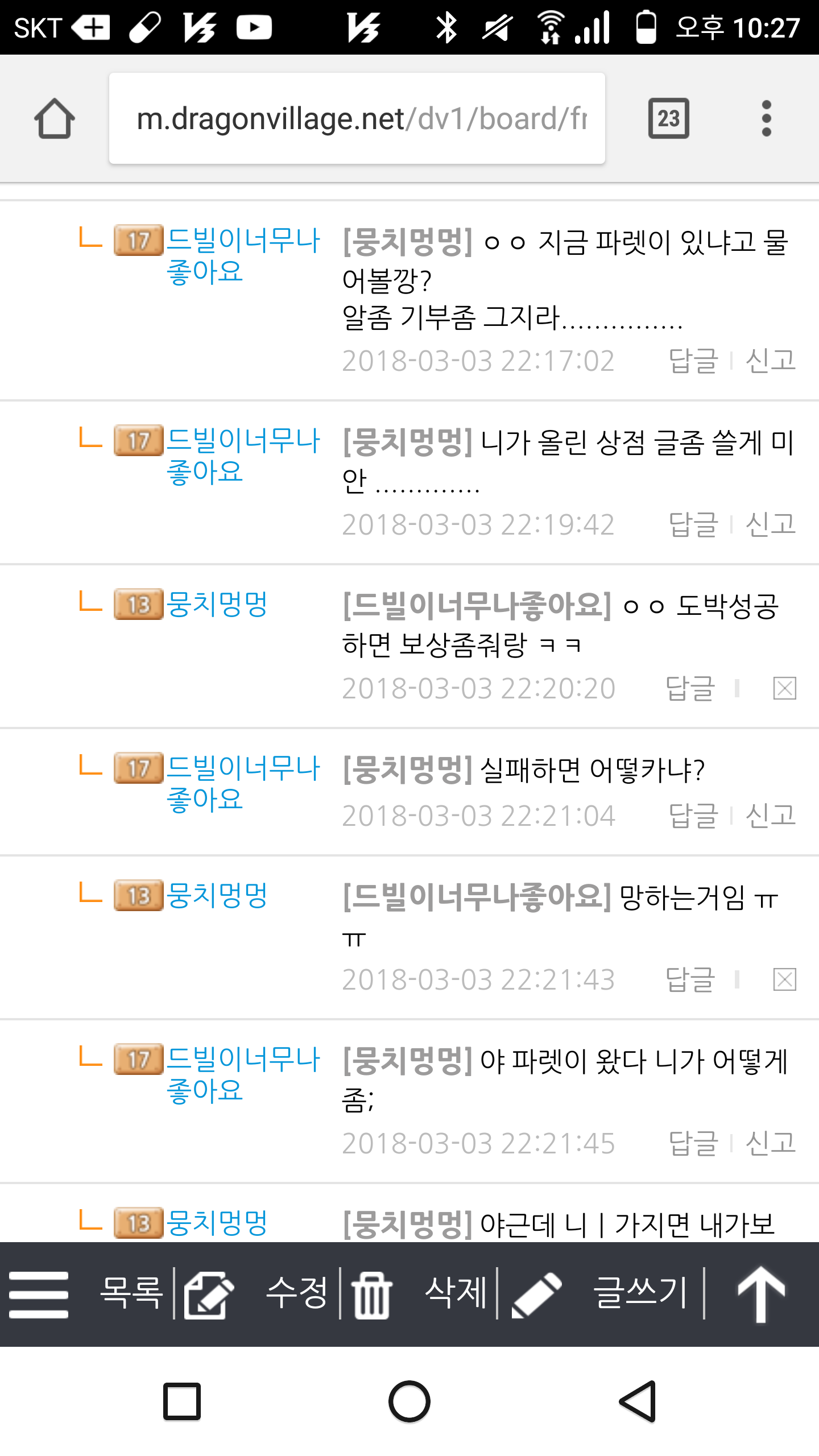Edit the post with 수정

pyautogui.click(x=297, y=1293)
